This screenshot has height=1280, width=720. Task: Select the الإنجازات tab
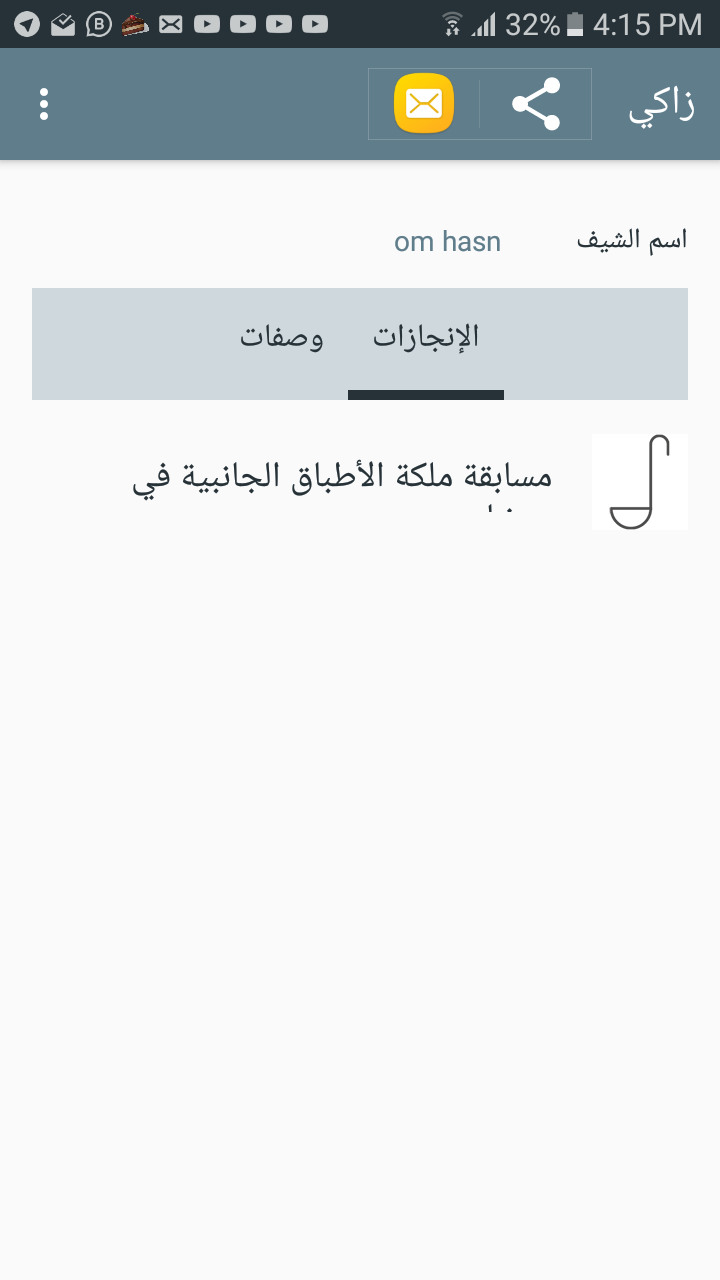pos(426,338)
